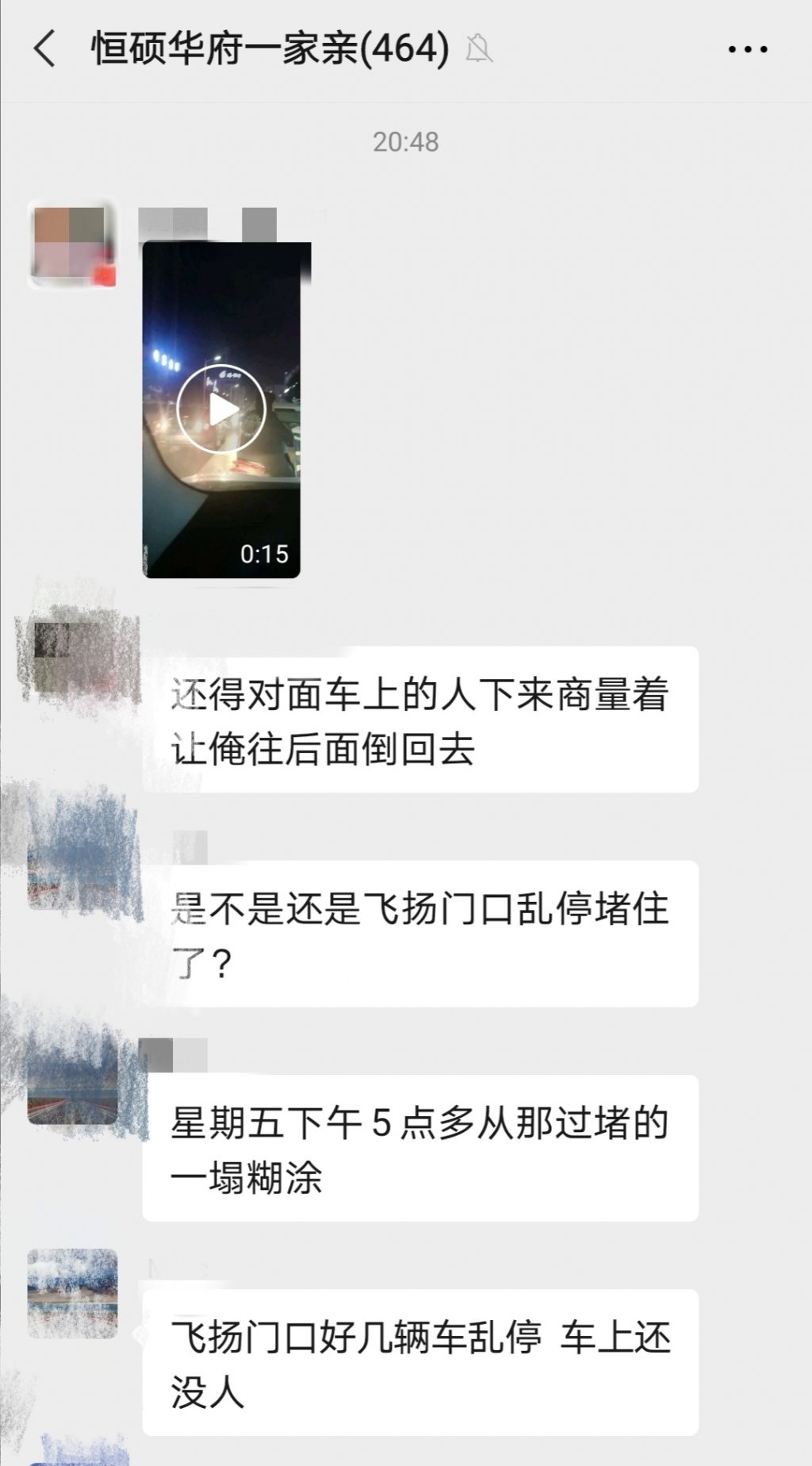Play the 0:15 video message
Screen dimensions: 812x1466
[x=221, y=409]
